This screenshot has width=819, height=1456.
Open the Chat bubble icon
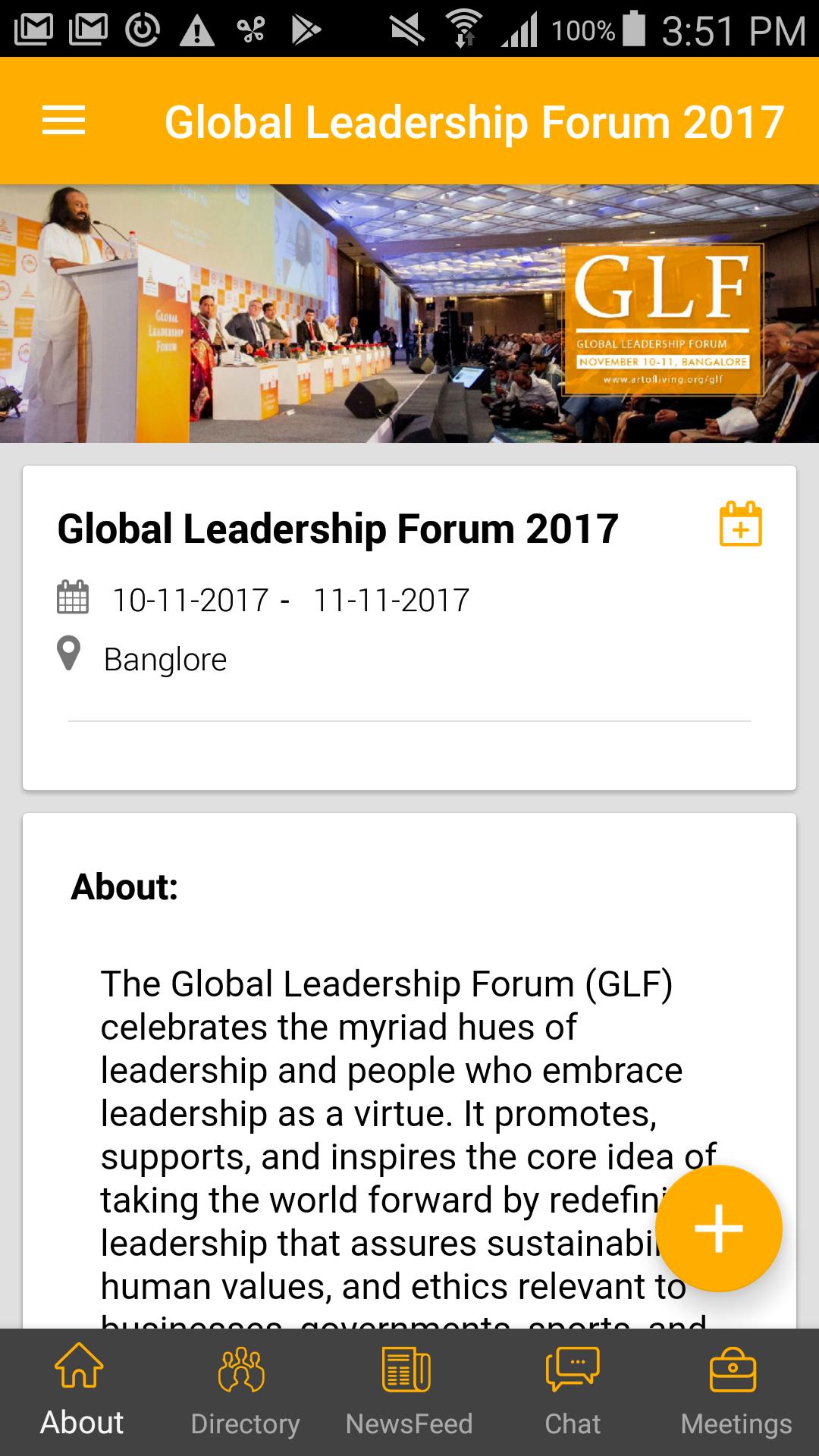[573, 1373]
